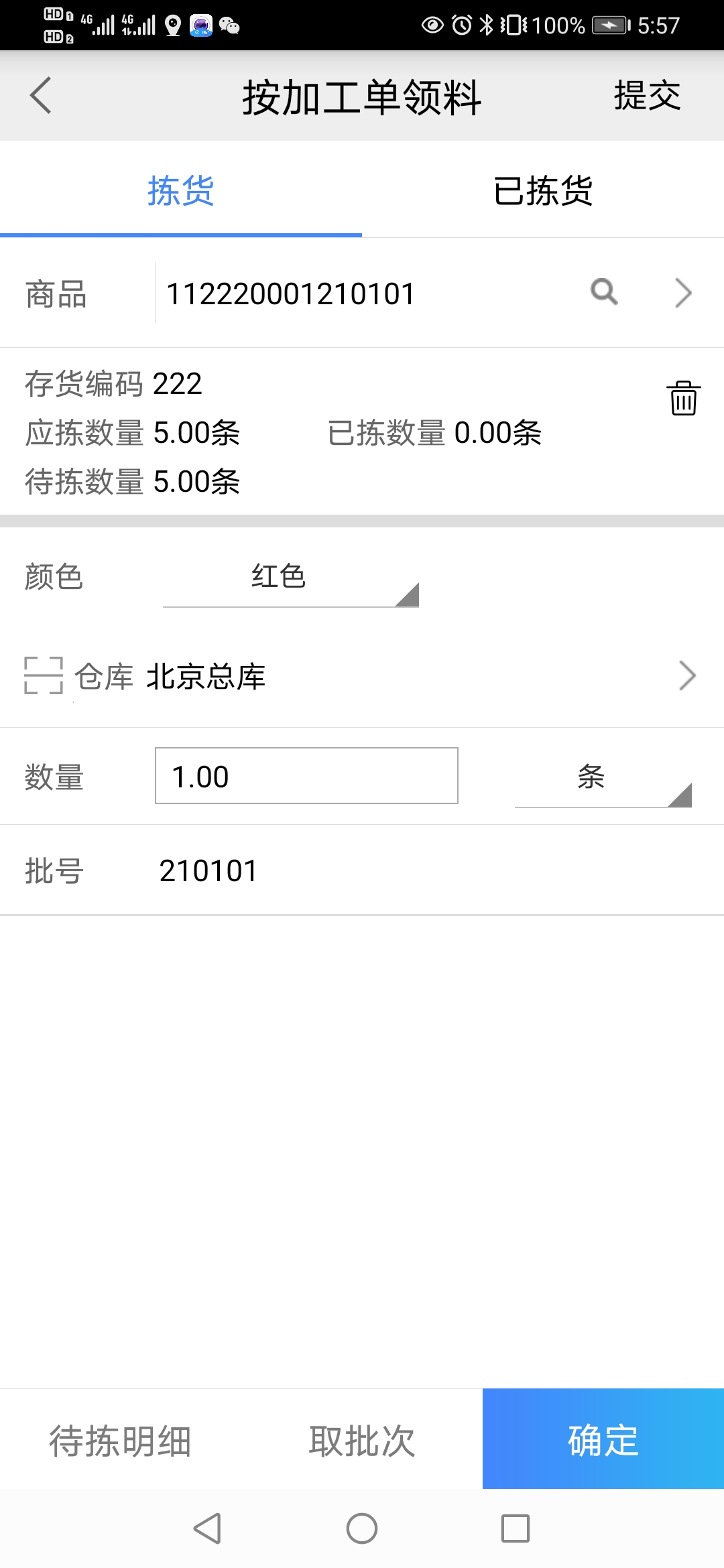This screenshot has width=724, height=1568.
Task: Open the 颜色 dropdown showing 红色
Action: coord(291,580)
